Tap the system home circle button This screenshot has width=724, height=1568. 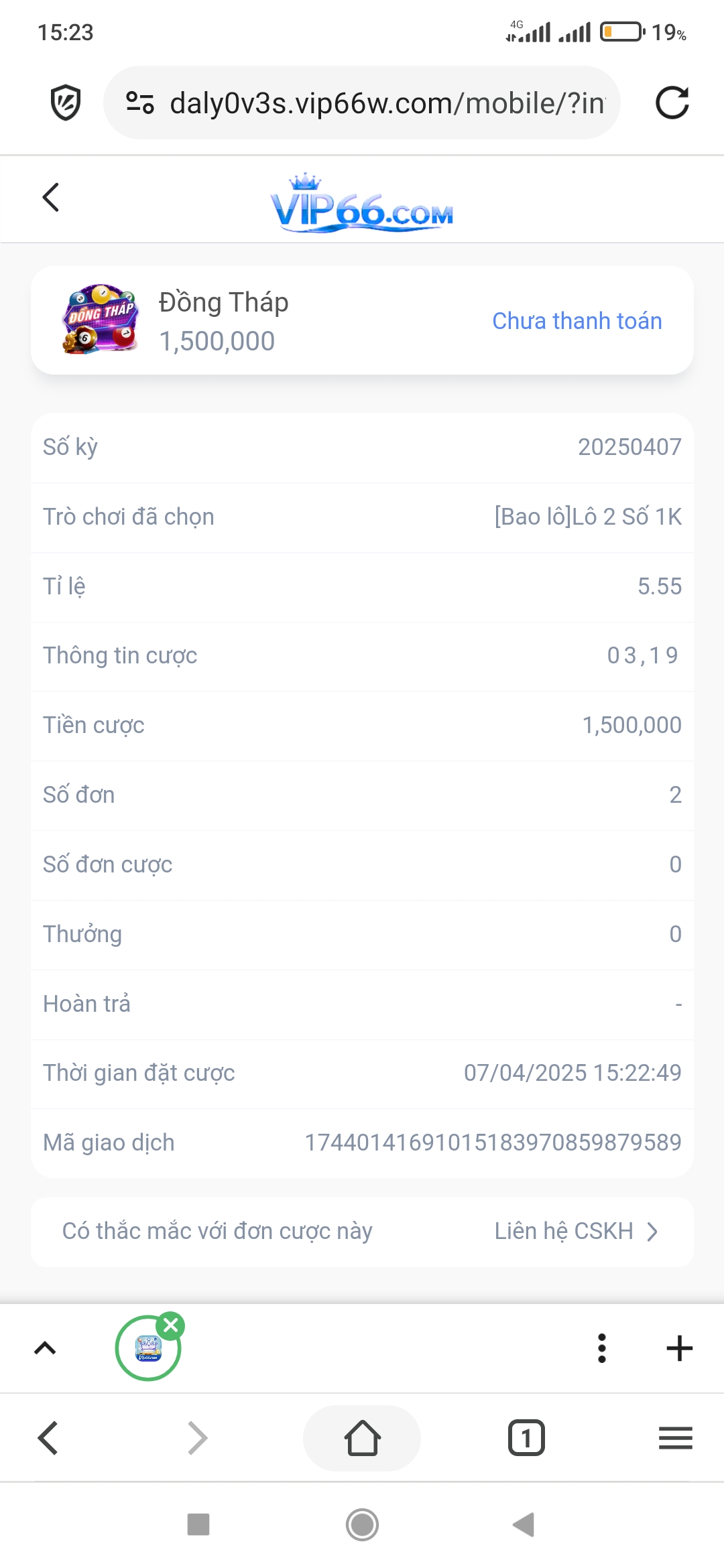362,1524
